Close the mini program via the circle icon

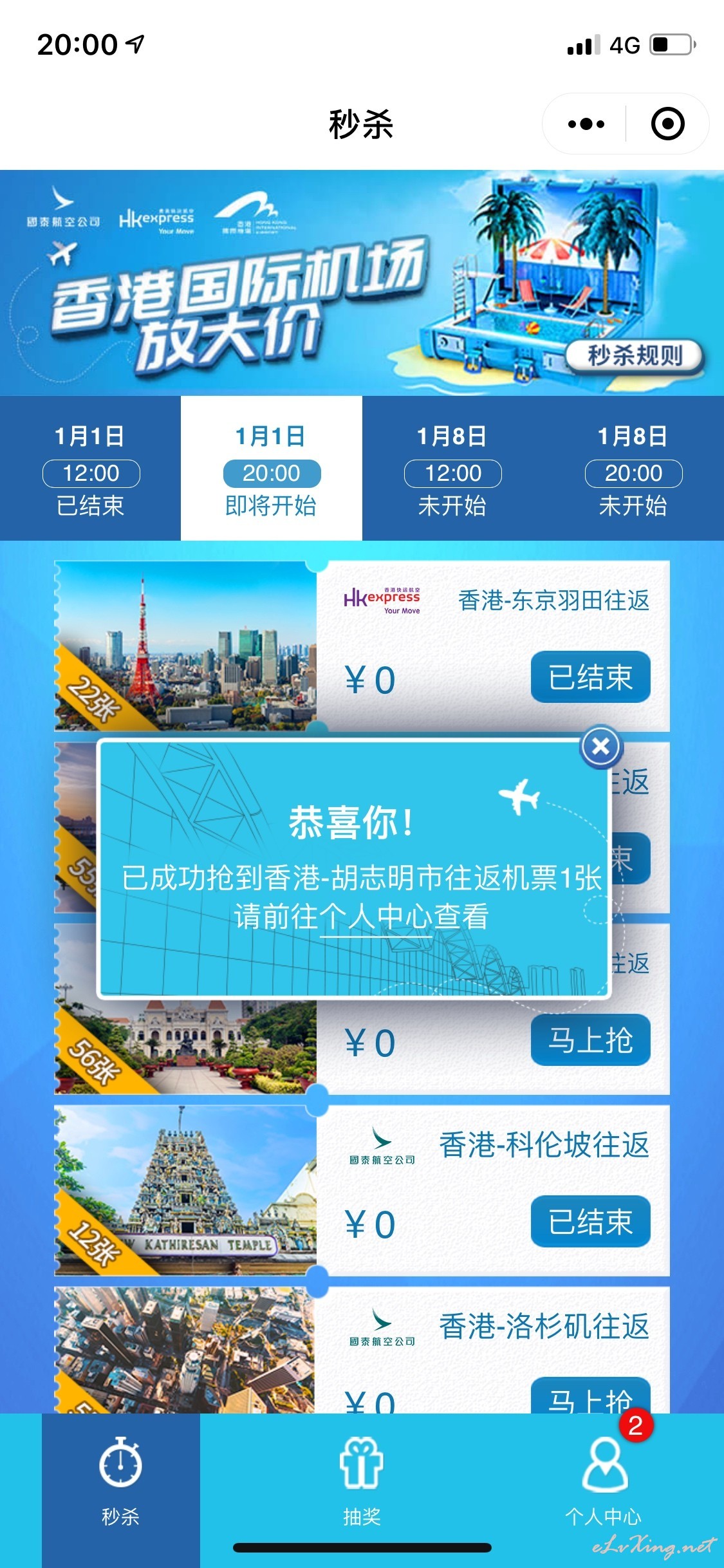[667, 124]
